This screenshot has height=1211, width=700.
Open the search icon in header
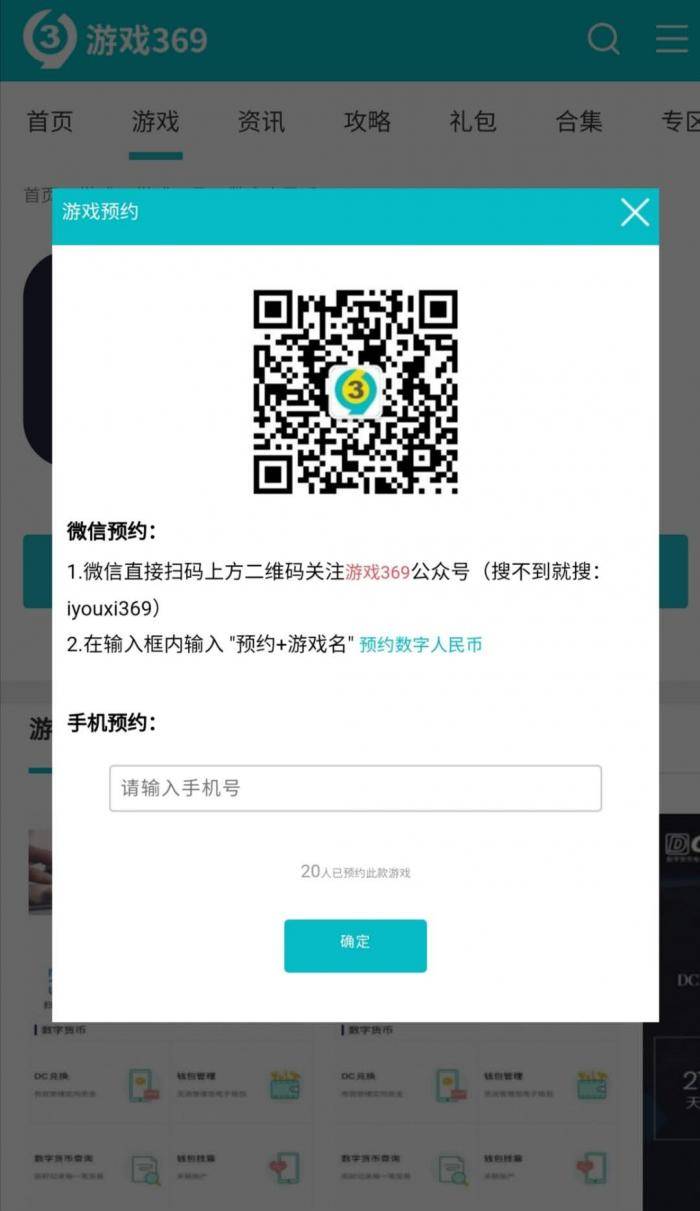click(603, 40)
